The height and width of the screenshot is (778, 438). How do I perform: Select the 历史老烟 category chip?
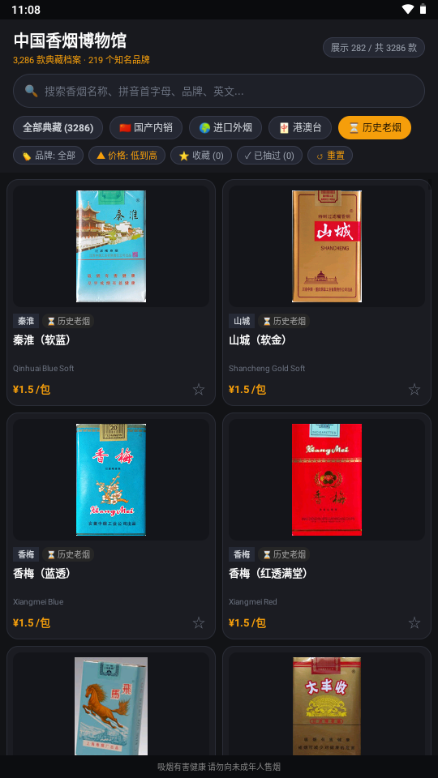click(x=375, y=128)
